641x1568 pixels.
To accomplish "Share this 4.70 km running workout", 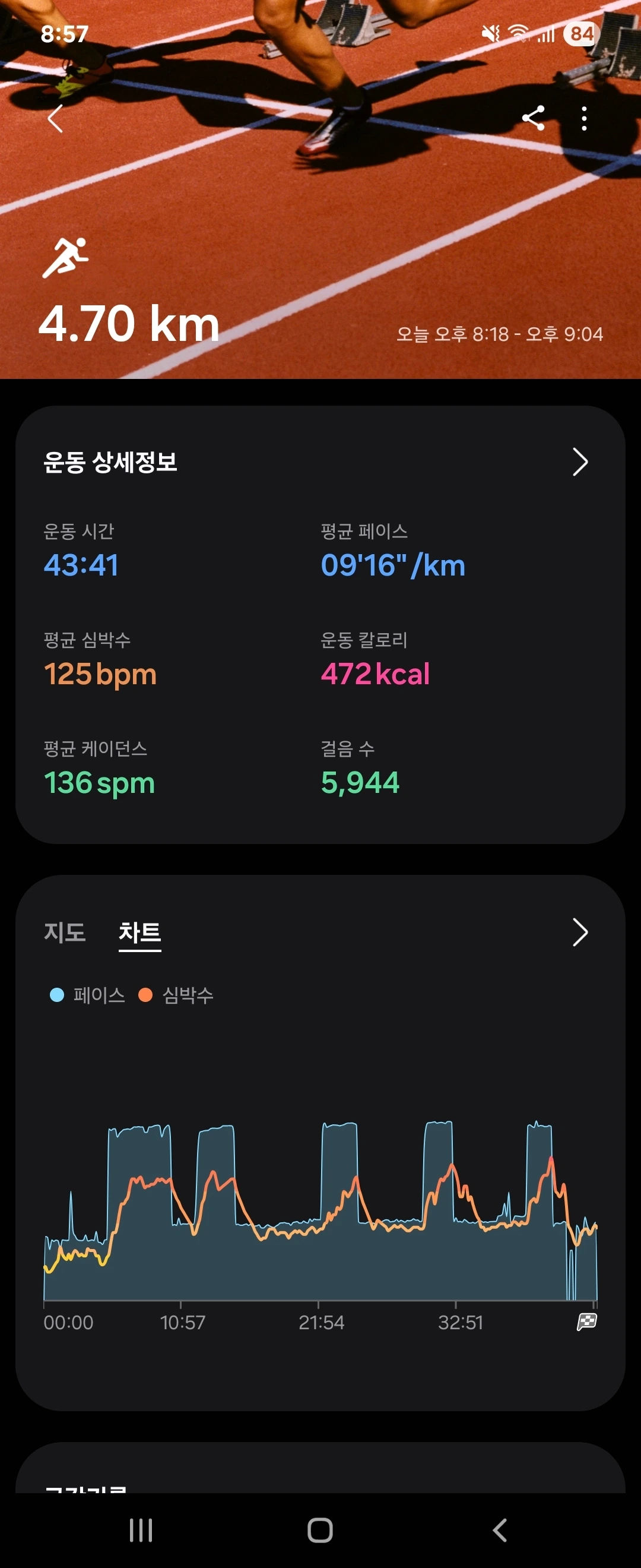I will (x=534, y=118).
